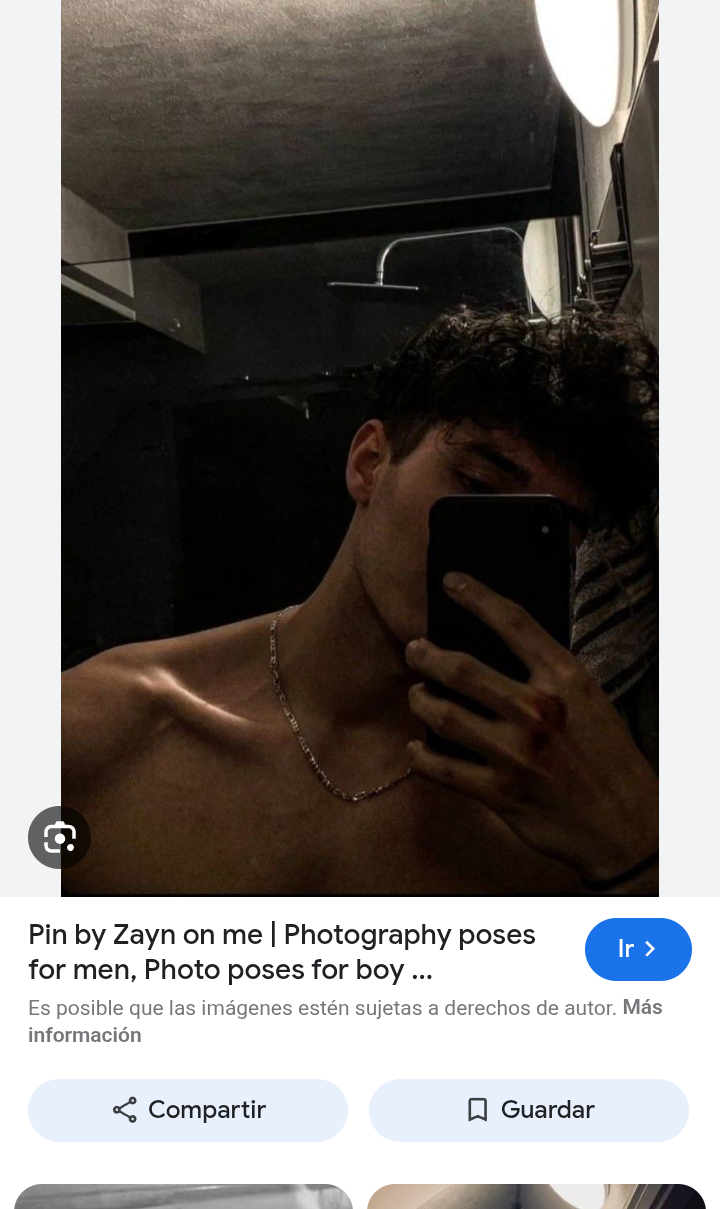
Task: Open the related image at bottom left
Action: (x=184, y=1197)
